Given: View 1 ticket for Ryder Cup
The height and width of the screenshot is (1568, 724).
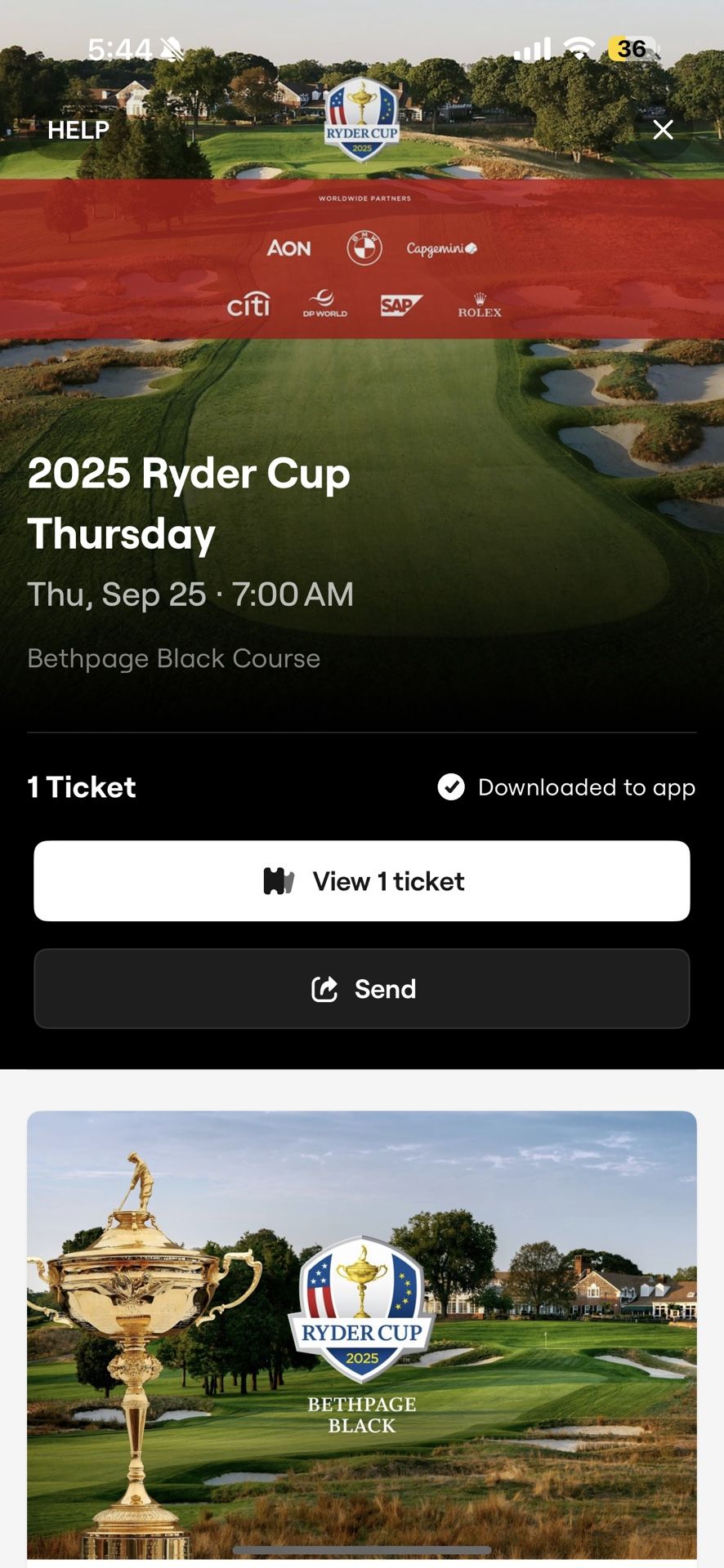Looking at the screenshot, I should tap(362, 881).
